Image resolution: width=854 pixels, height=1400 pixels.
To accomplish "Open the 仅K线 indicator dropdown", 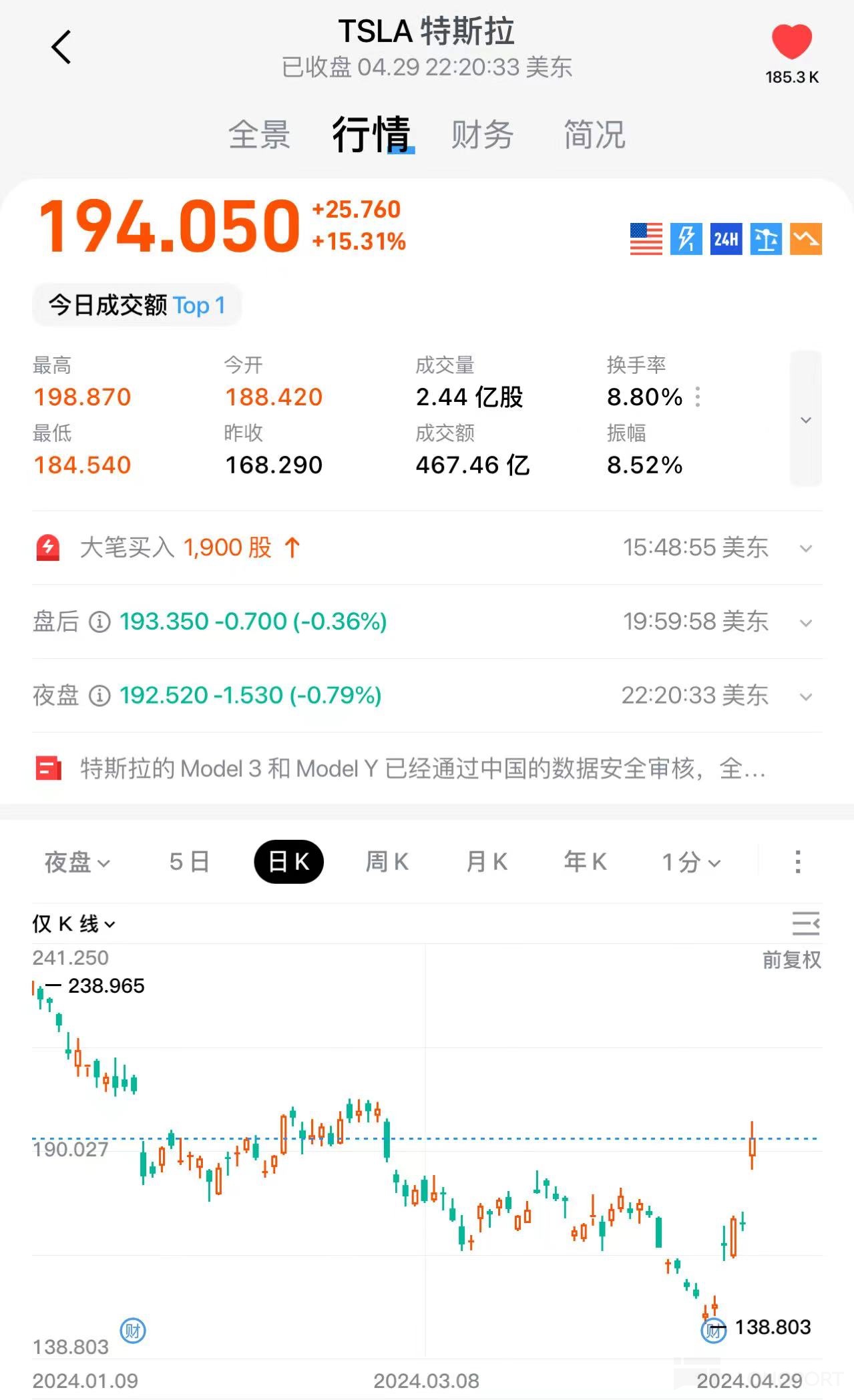I will pos(74,924).
